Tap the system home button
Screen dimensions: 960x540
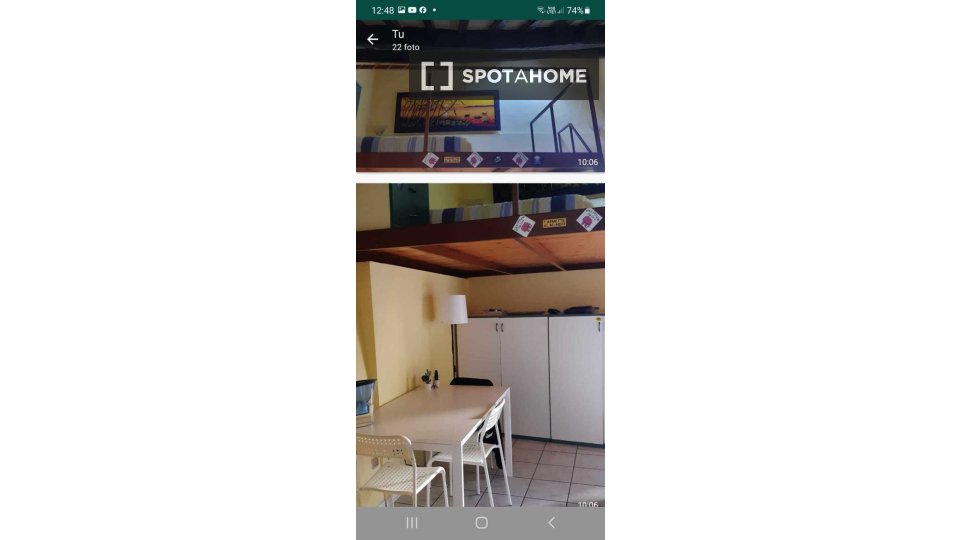(481, 523)
